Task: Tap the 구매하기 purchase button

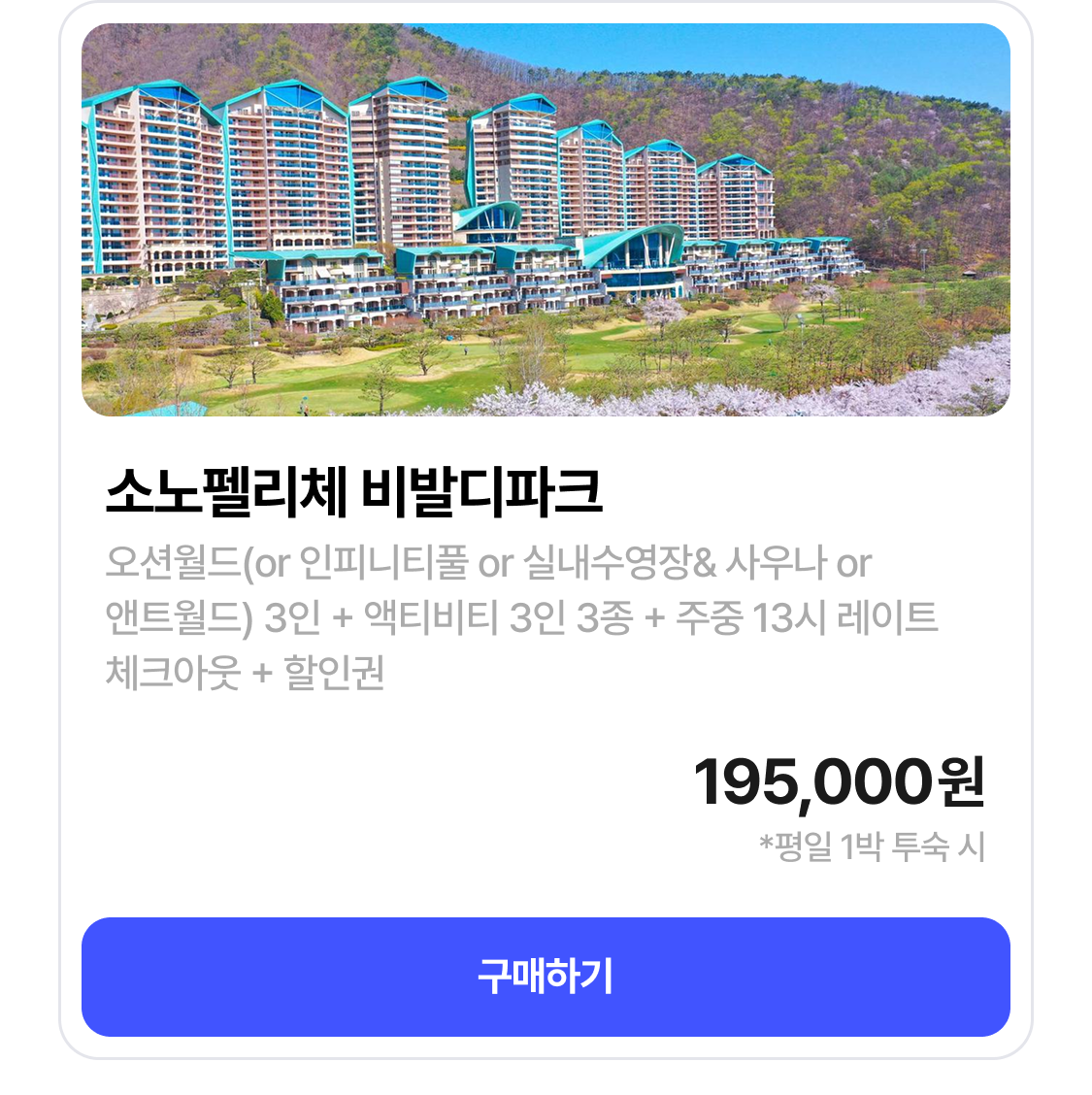Action: coord(546,977)
